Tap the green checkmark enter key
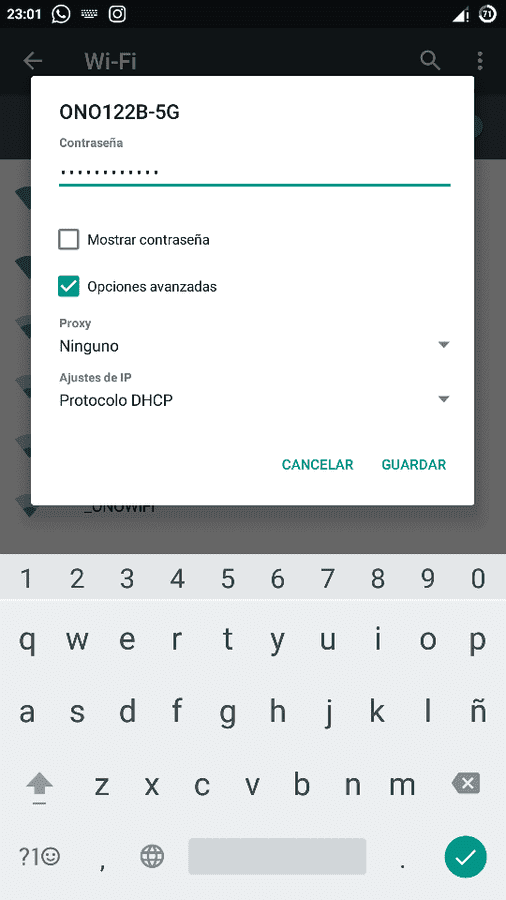Image resolution: width=506 pixels, height=900 pixels. pos(465,857)
